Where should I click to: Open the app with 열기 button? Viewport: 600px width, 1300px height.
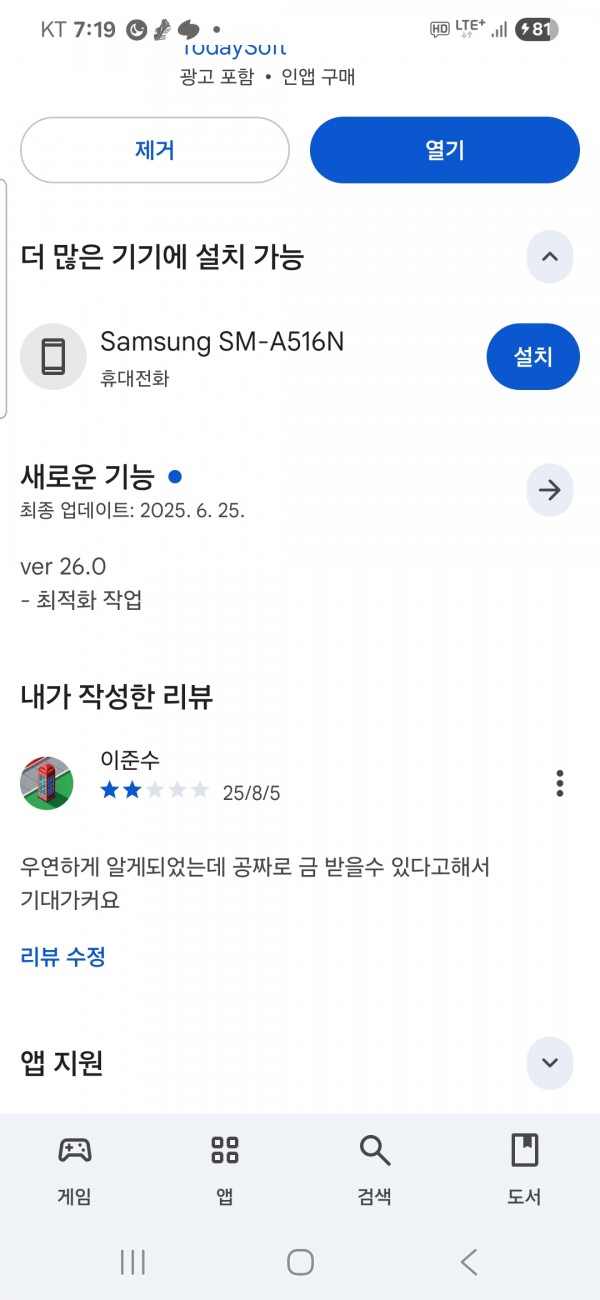pos(445,150)
